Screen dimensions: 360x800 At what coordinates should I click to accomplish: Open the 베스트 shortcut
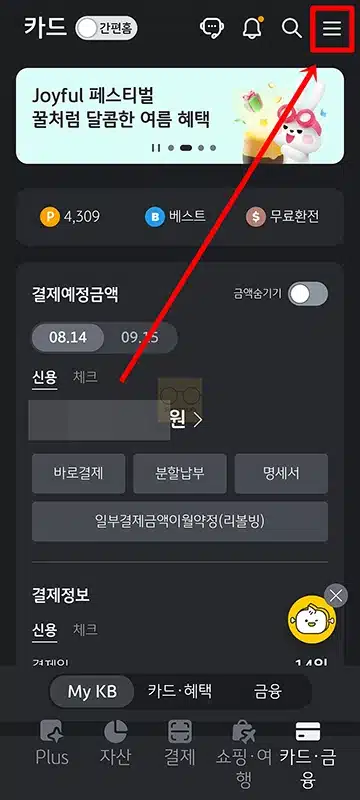point(175,217)
